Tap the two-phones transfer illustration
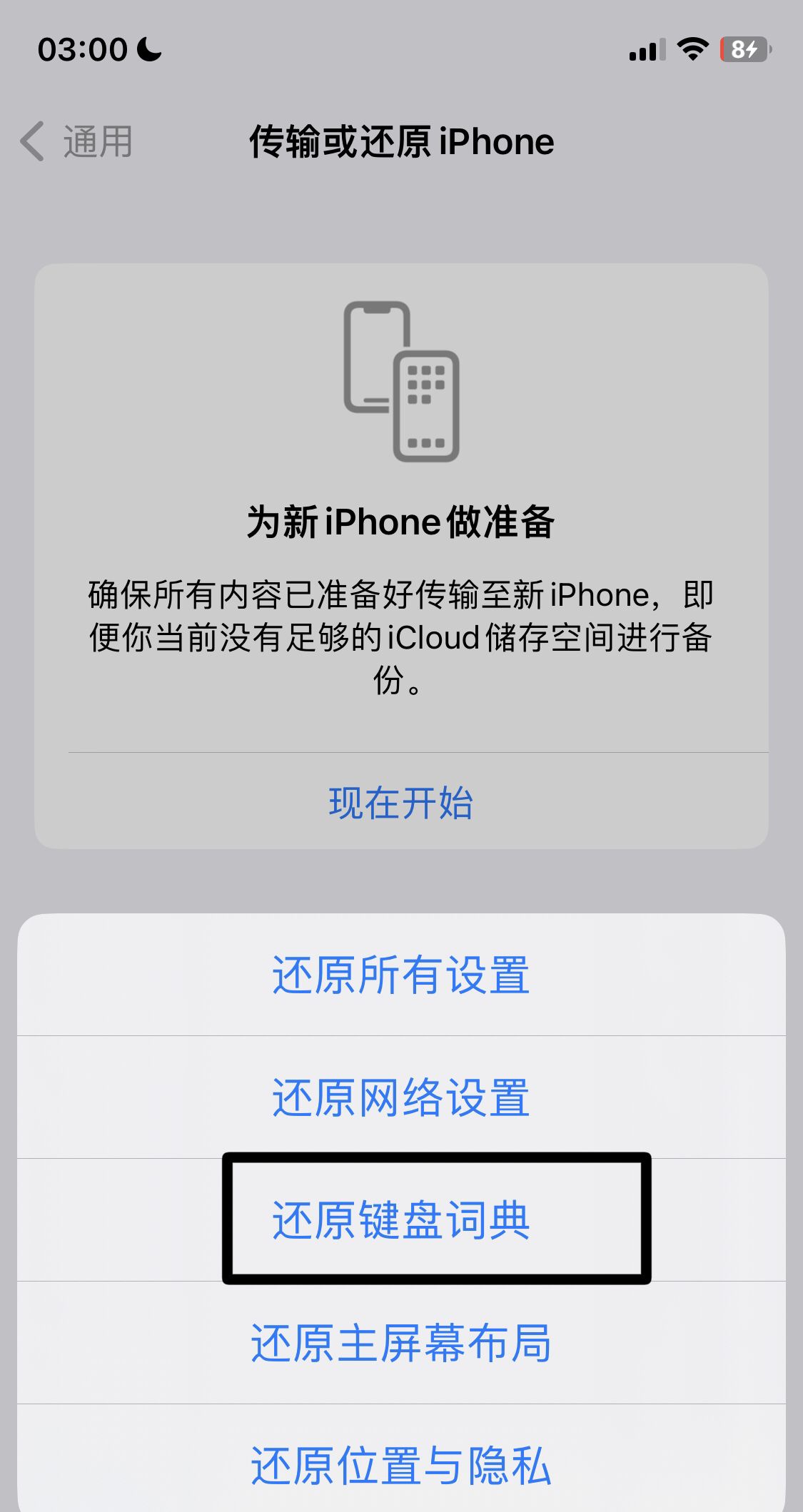 [x=401, y=381]
